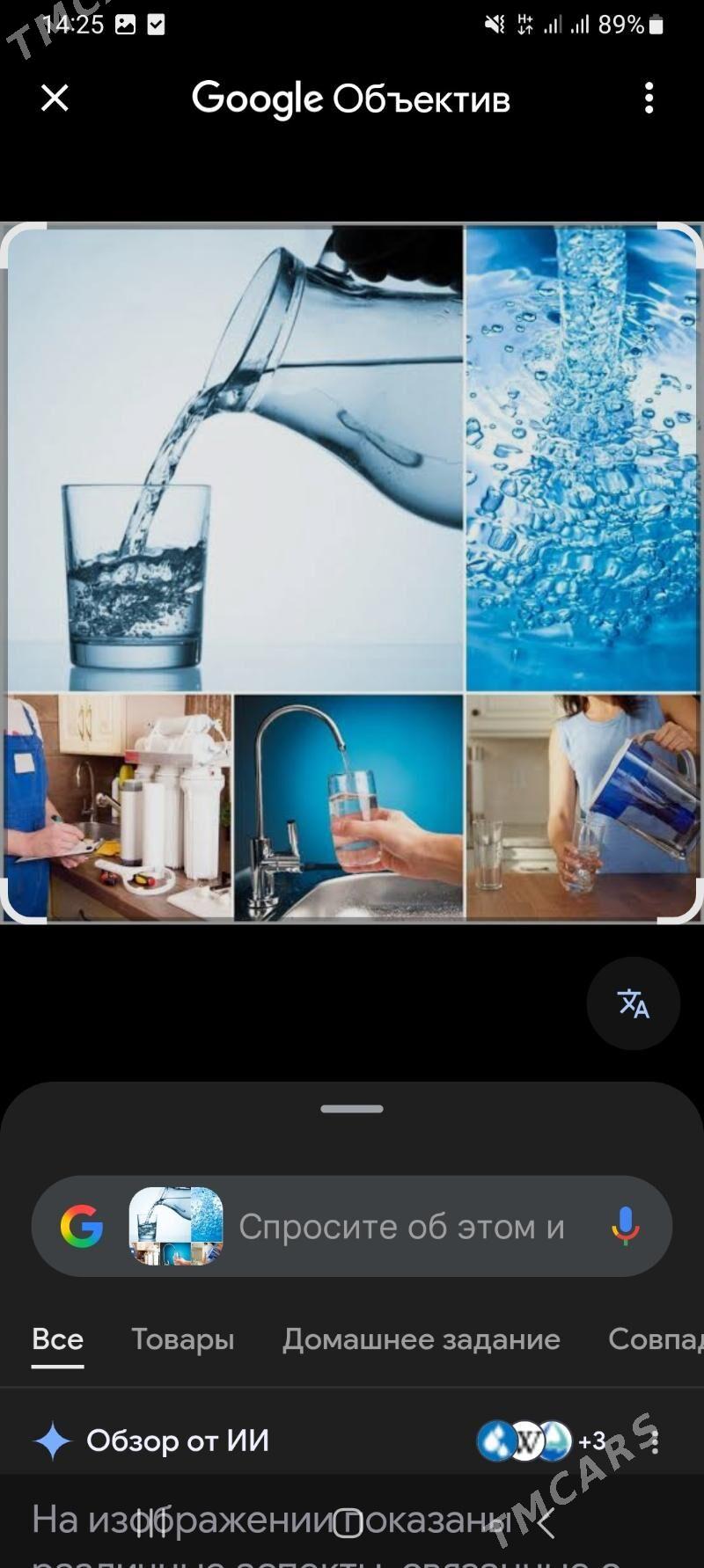Screen dimensions: 704x1568
Task: Open the image thumbnail in the search bar
Action: 176,1226
